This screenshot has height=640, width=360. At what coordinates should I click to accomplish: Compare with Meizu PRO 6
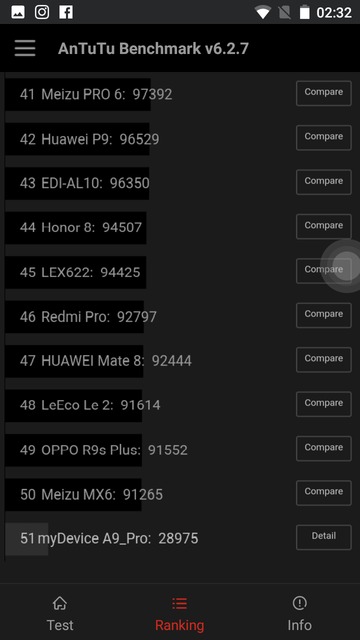(324, 93)
